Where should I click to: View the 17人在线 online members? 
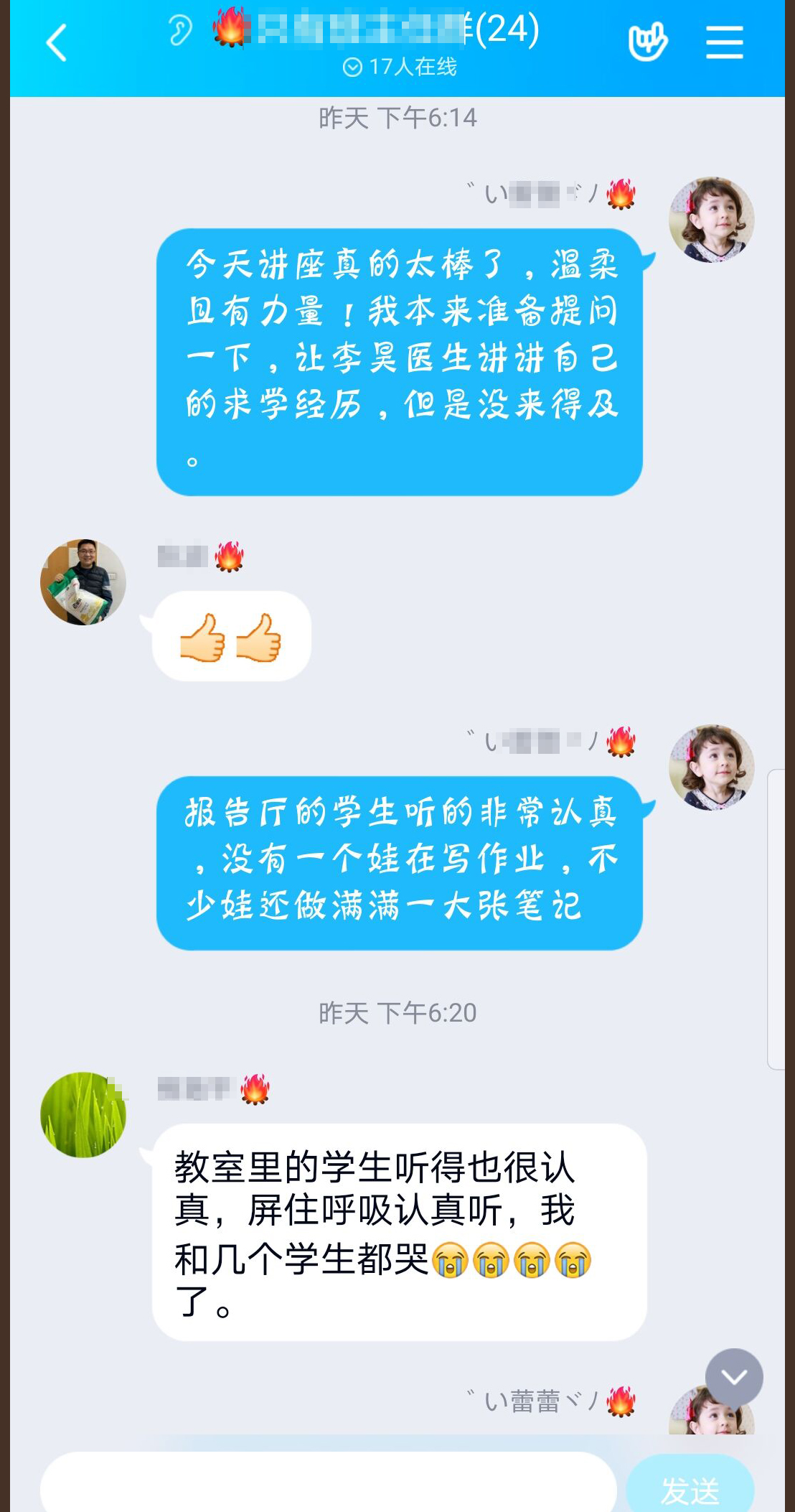tap(400, 67)
